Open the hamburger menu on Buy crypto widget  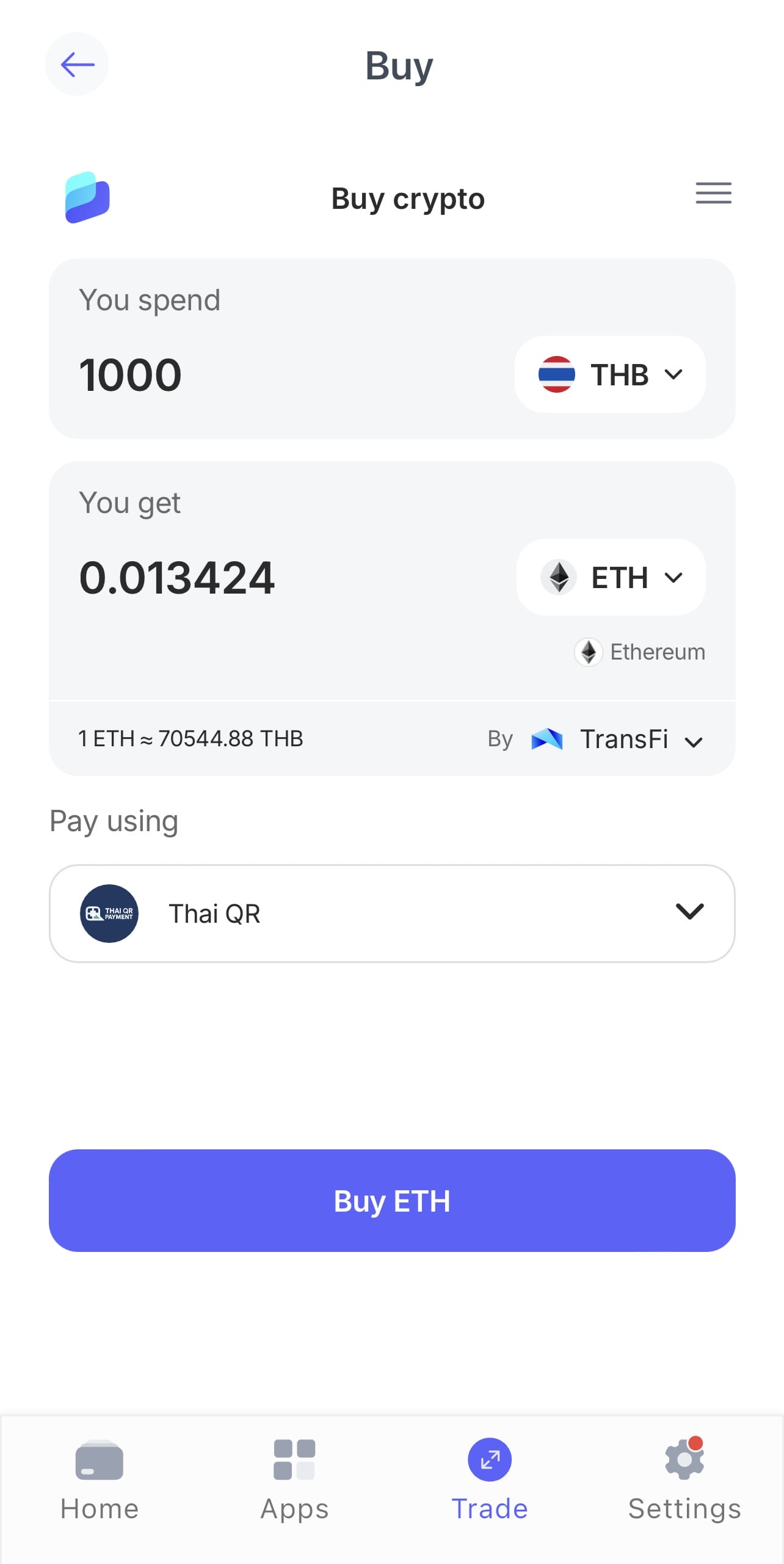713,194
